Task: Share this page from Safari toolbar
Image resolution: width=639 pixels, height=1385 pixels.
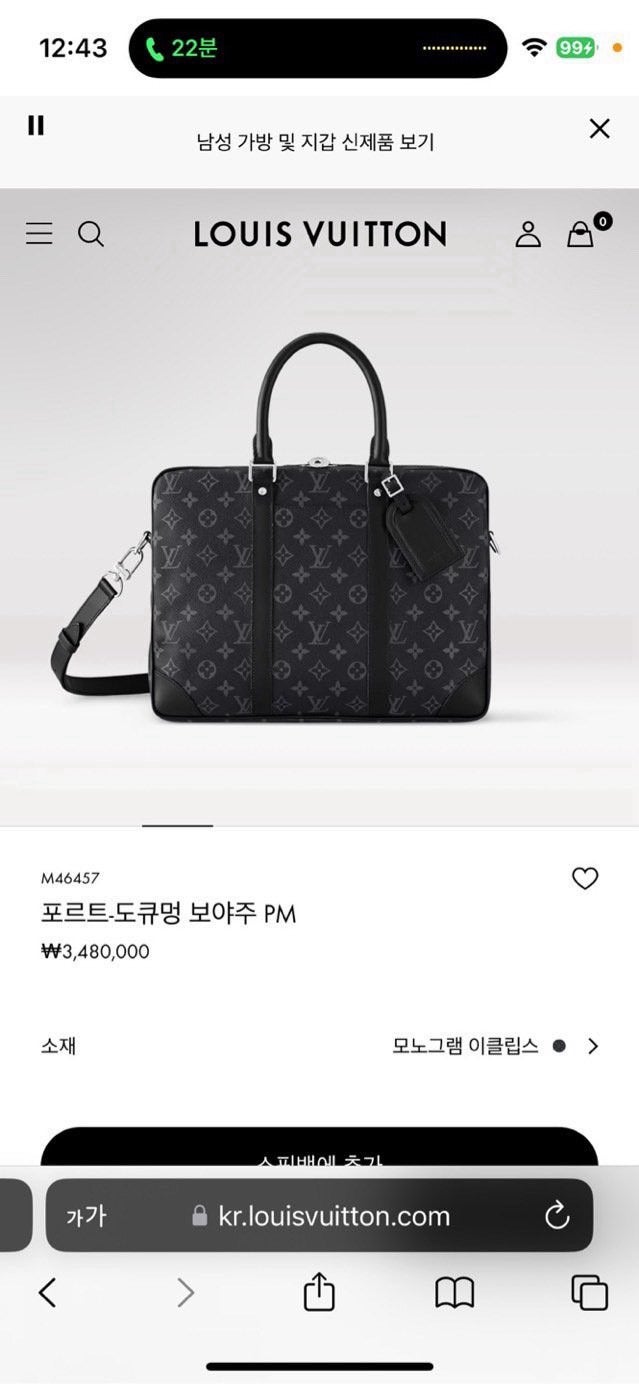Action: (x=318, y=1292)
